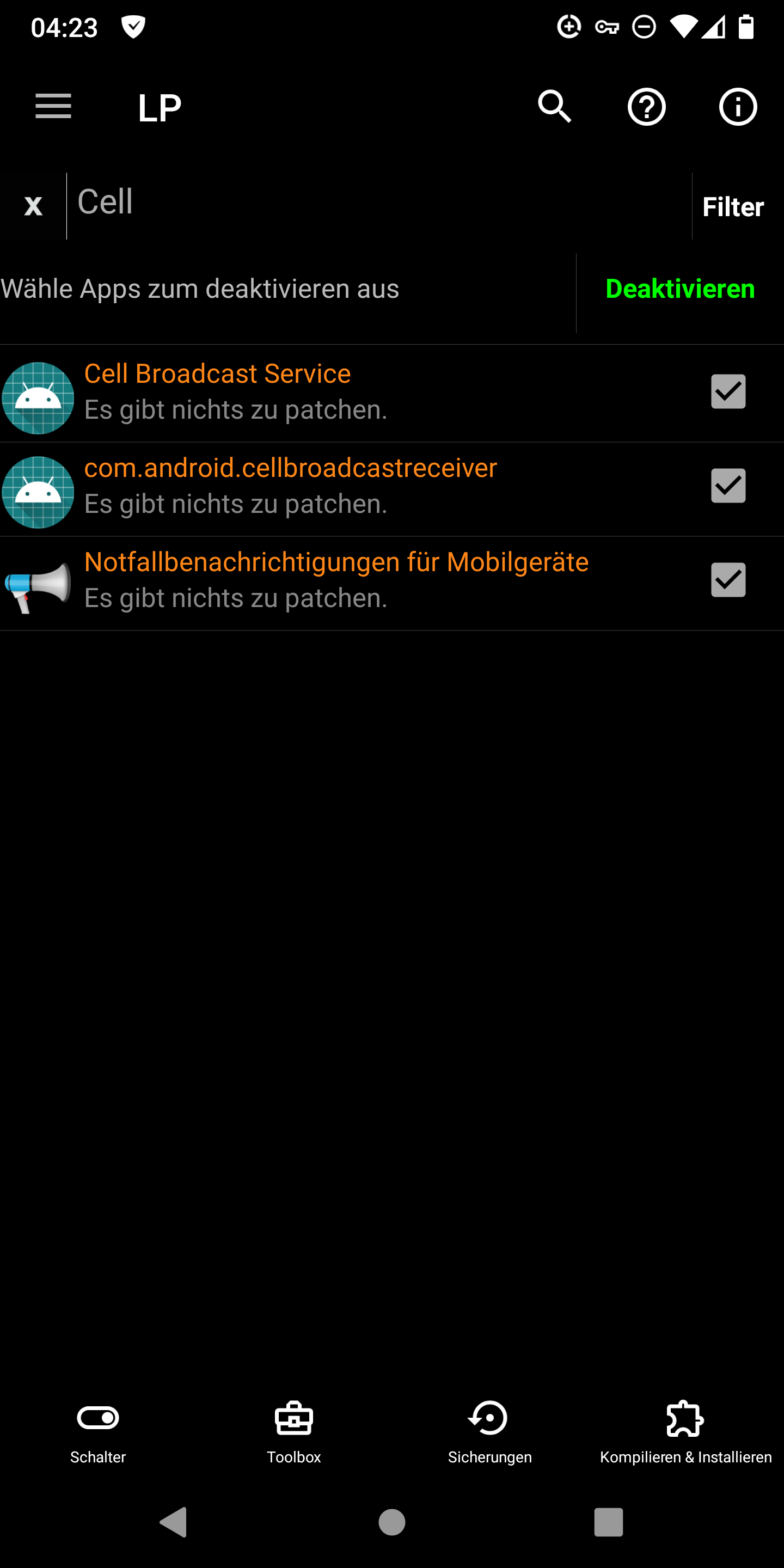Image resolution: width=784 pixels, height=1568 pixels.
Task: Tap the search magnifier icon
Action: 555,107
